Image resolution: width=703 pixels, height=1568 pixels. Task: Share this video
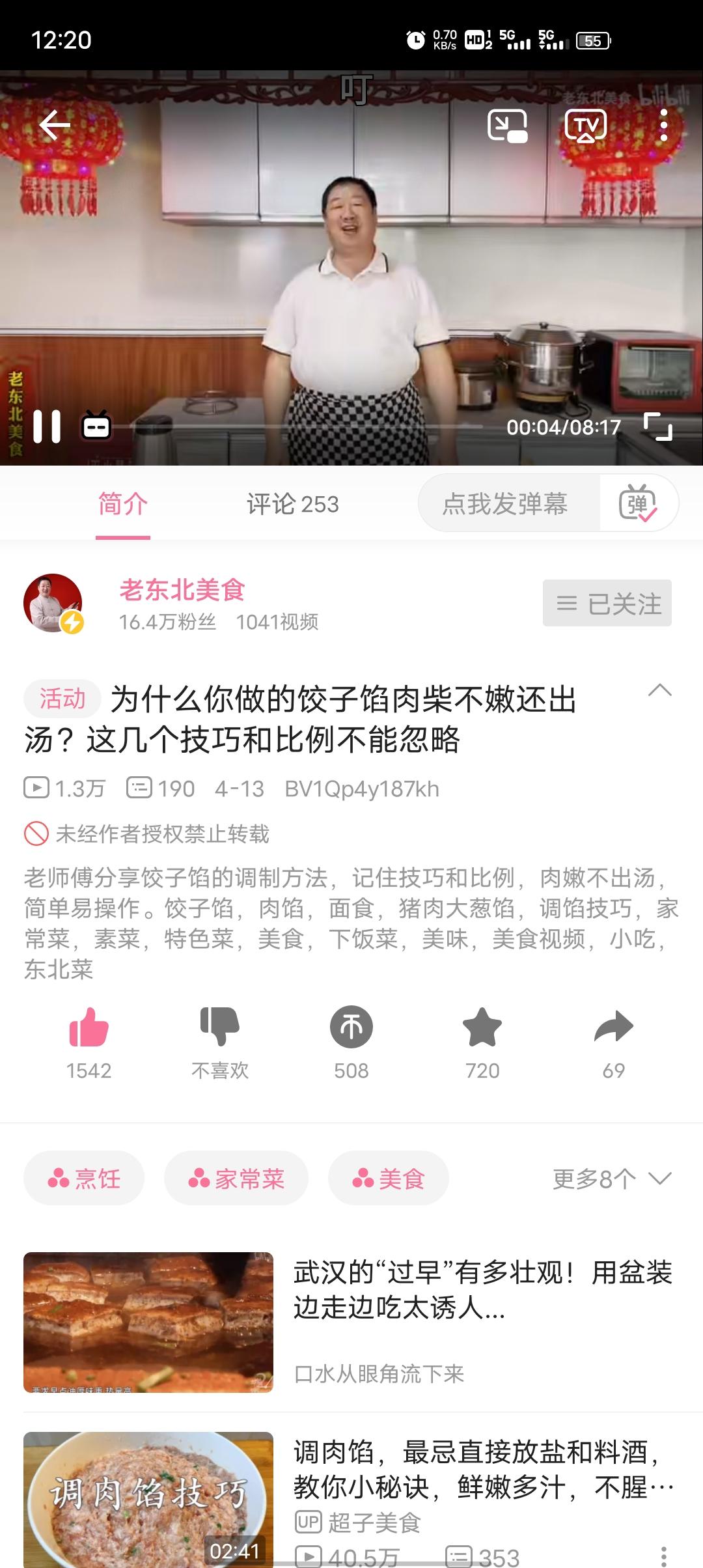613,1029
